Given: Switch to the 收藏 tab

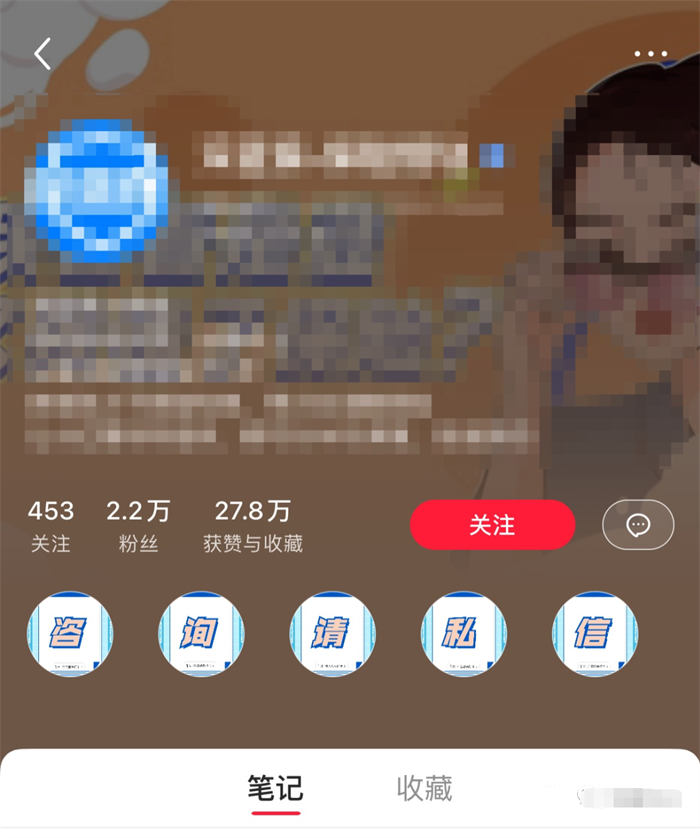Looking at the screenshot, I should click(424, 788).
